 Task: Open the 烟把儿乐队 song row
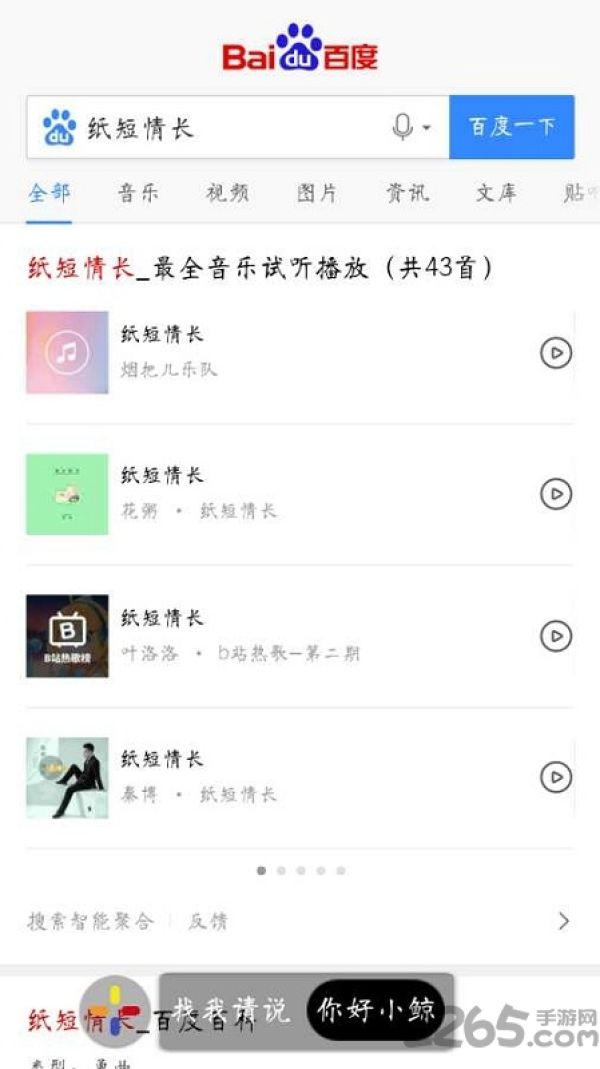tap(300, 353)
